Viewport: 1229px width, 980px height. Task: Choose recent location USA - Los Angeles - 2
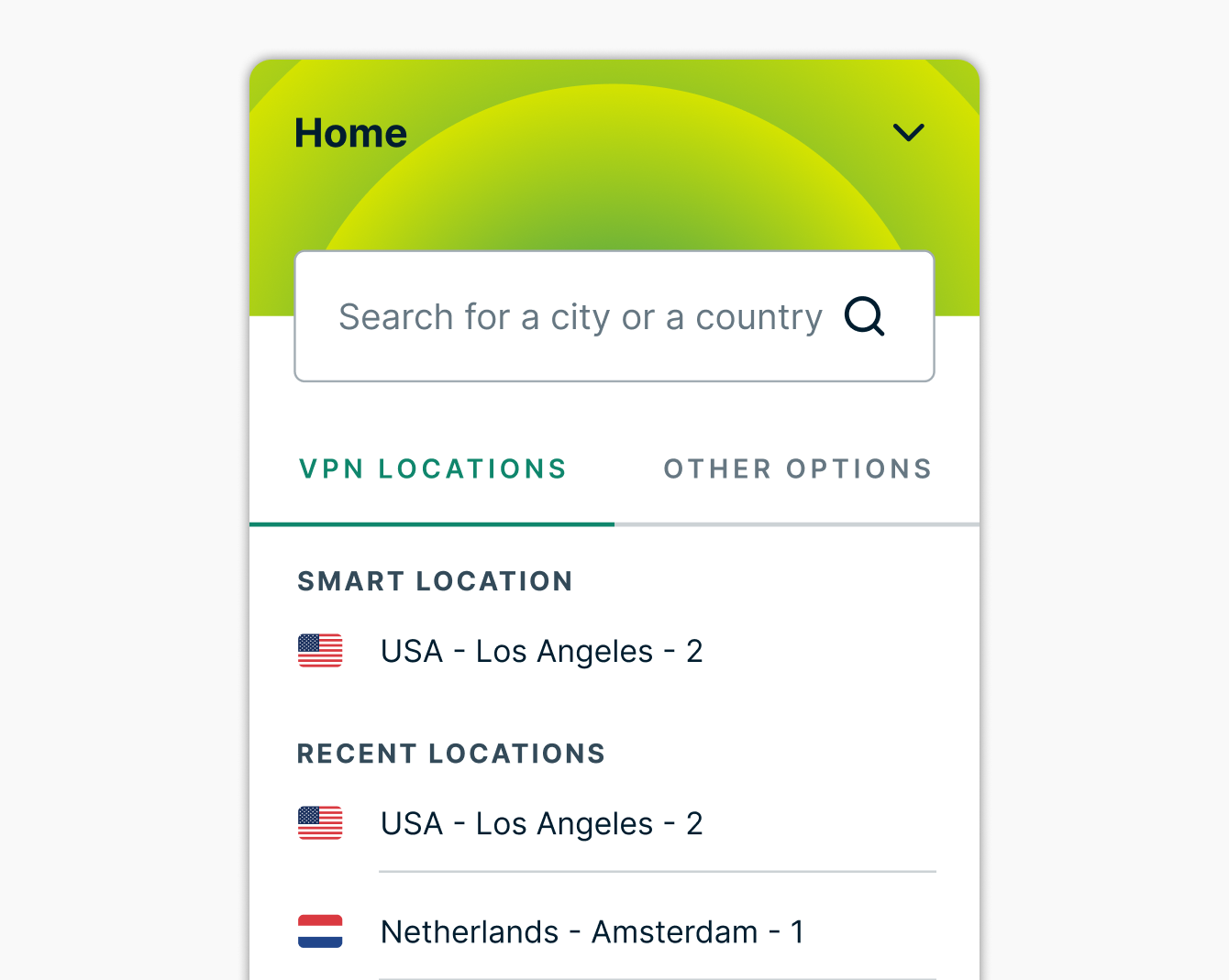coord(541,824)
